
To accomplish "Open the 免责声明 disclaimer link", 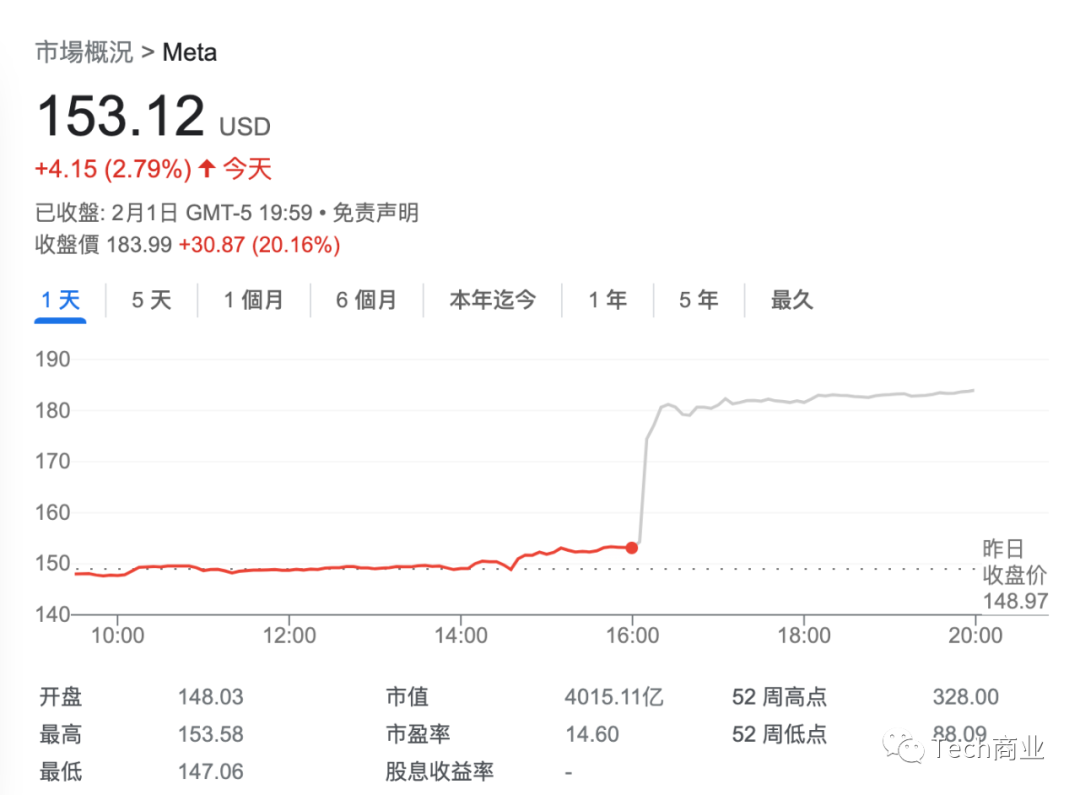I will [375, 213].
